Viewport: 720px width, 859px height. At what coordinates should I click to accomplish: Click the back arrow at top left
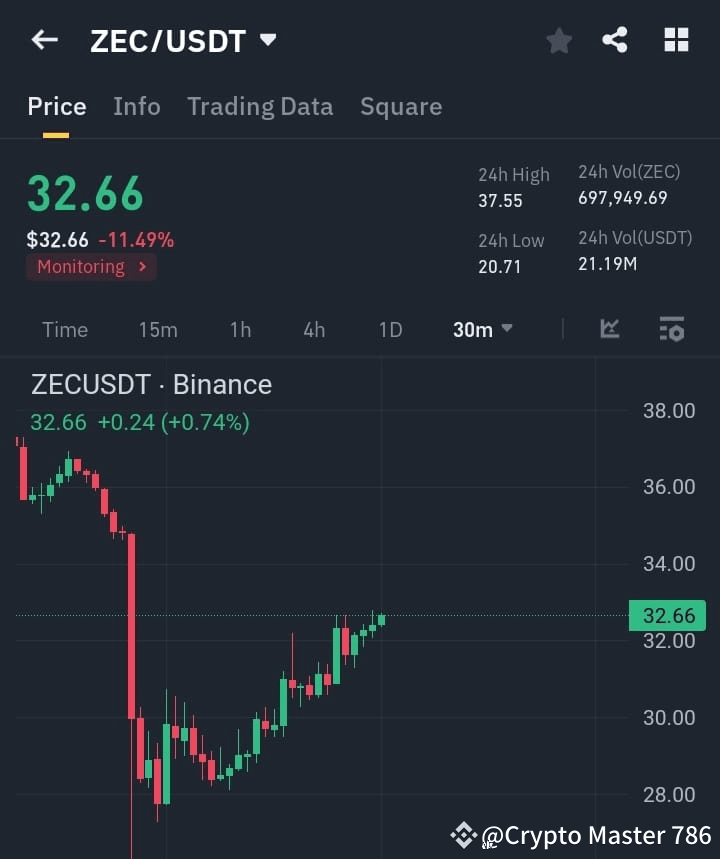coord(41,40)
